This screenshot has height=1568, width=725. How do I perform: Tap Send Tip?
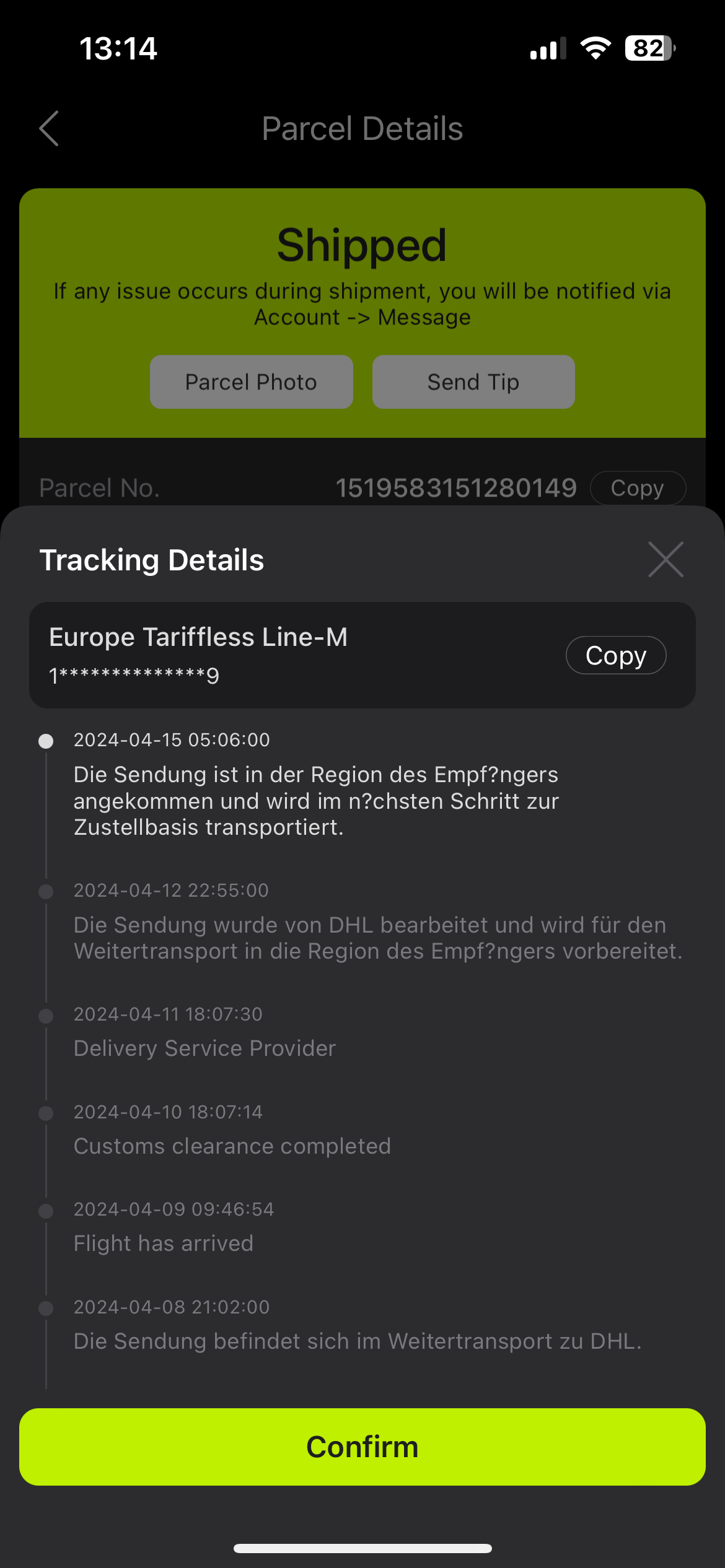pos(473,381)
